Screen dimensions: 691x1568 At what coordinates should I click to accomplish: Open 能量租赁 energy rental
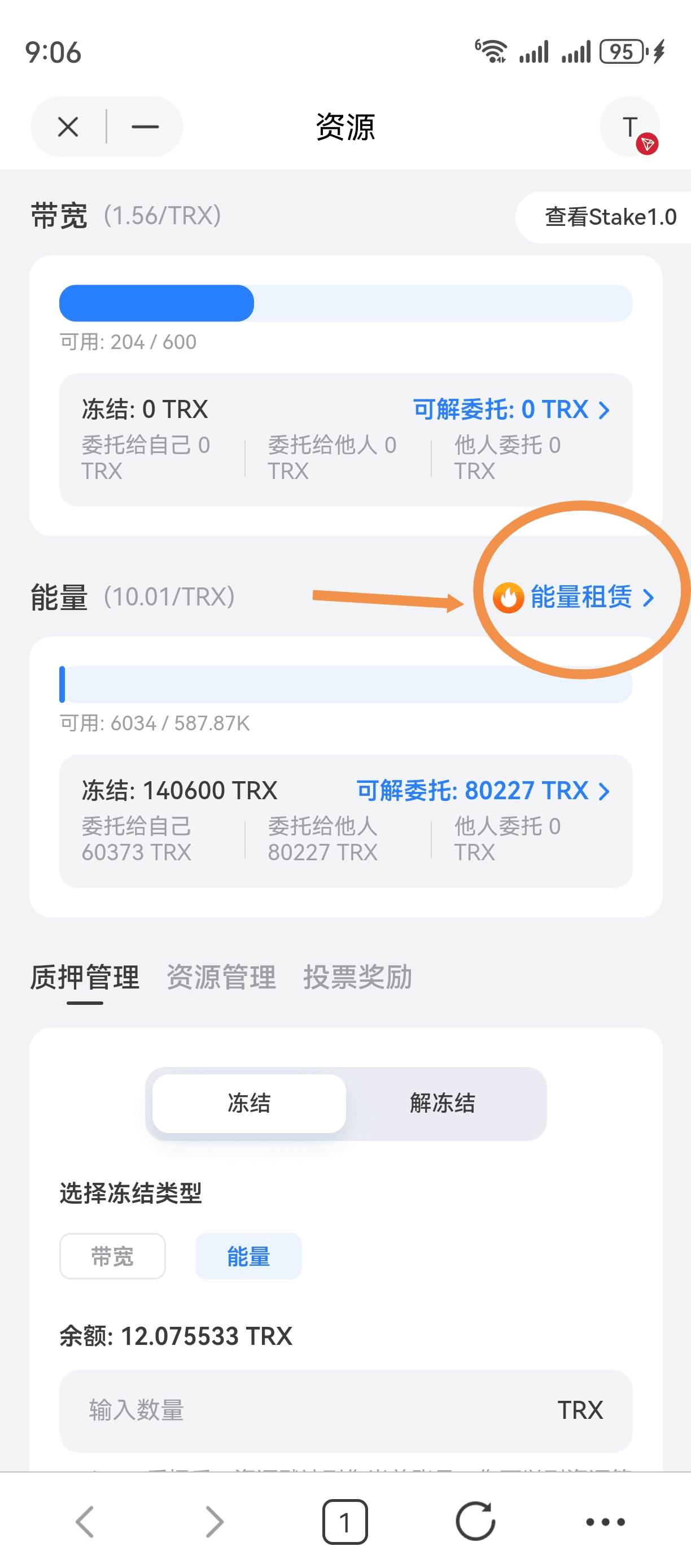[x=574, y=597]
